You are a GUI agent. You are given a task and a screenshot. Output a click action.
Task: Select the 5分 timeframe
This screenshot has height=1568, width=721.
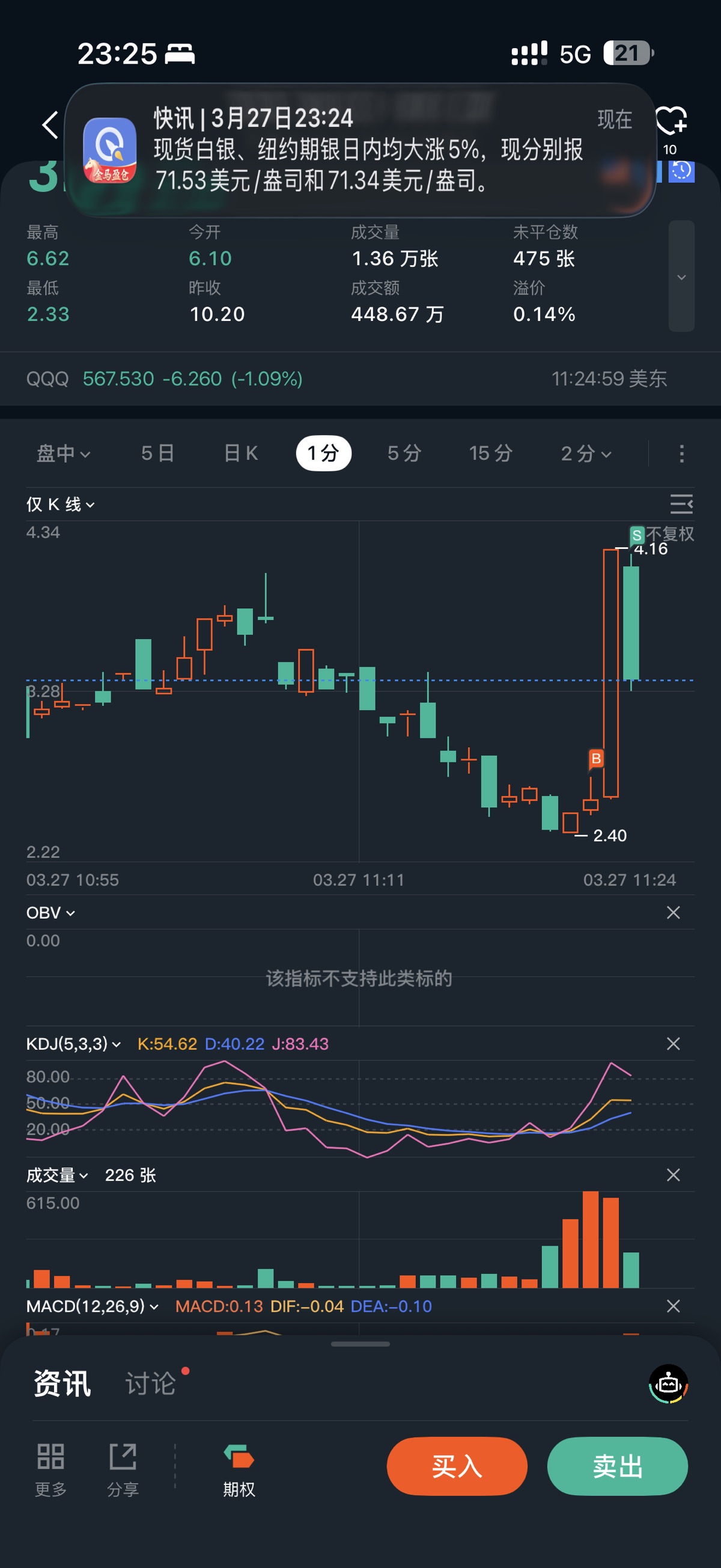(x=404, y=453)
